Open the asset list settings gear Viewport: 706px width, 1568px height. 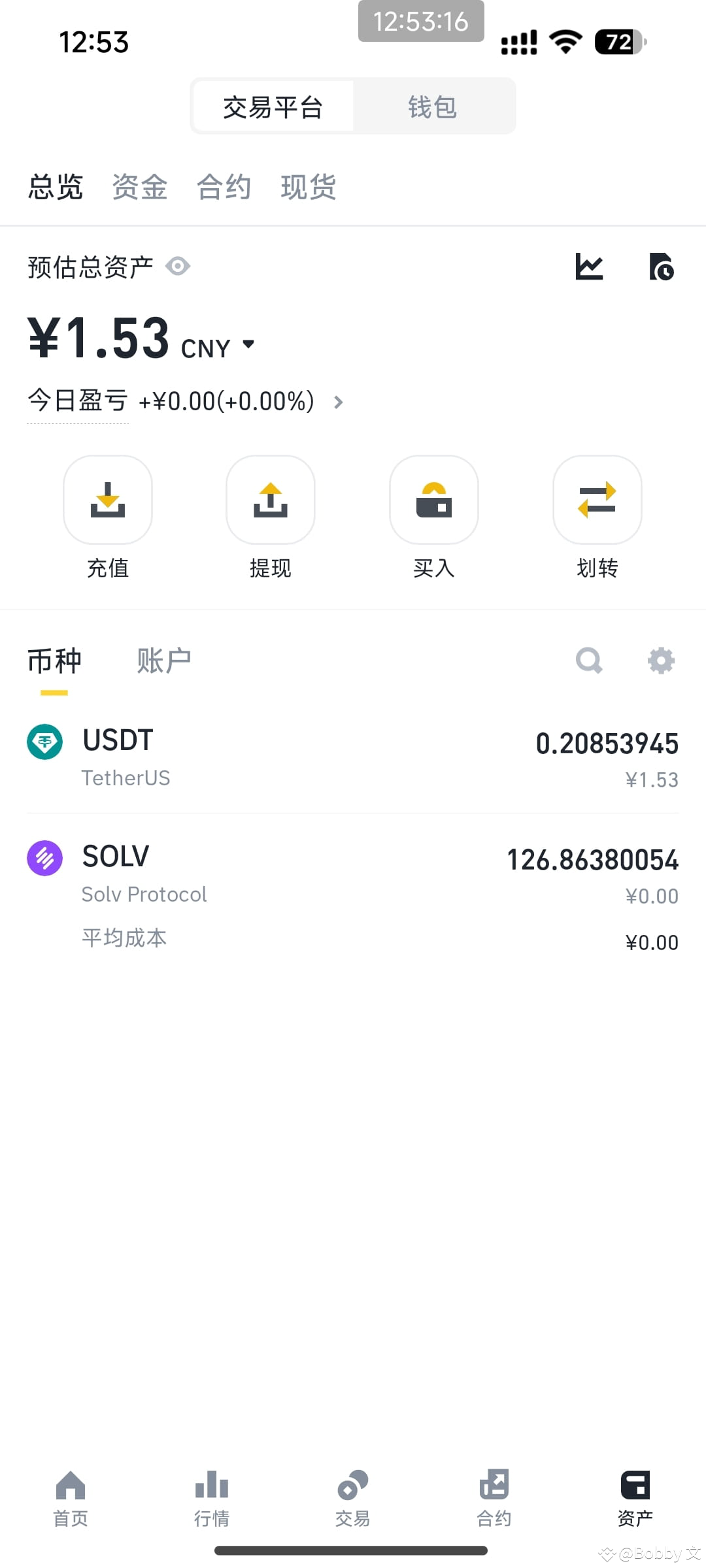(x=662, y=661)
